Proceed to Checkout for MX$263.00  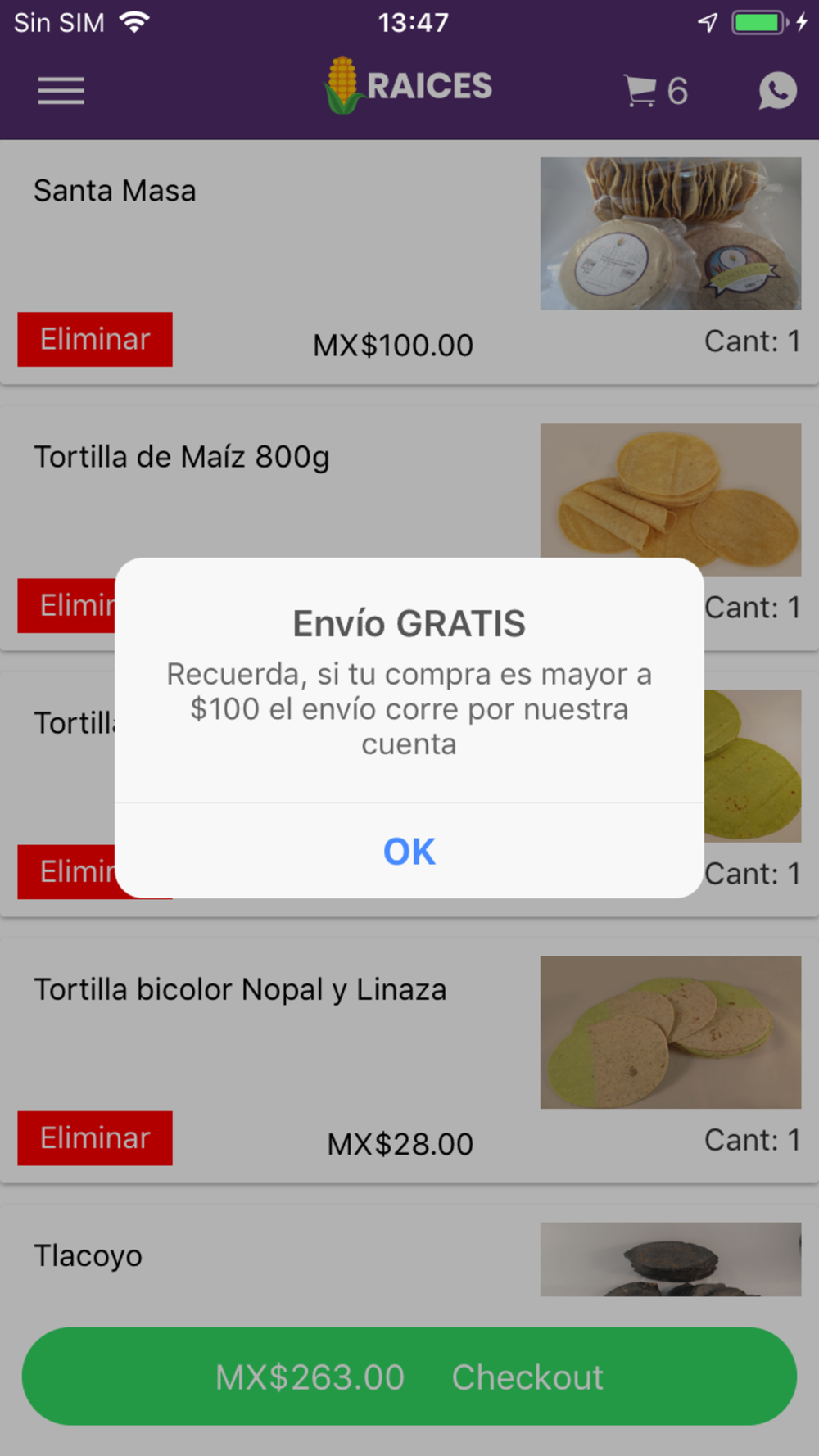pos(409,1377)
